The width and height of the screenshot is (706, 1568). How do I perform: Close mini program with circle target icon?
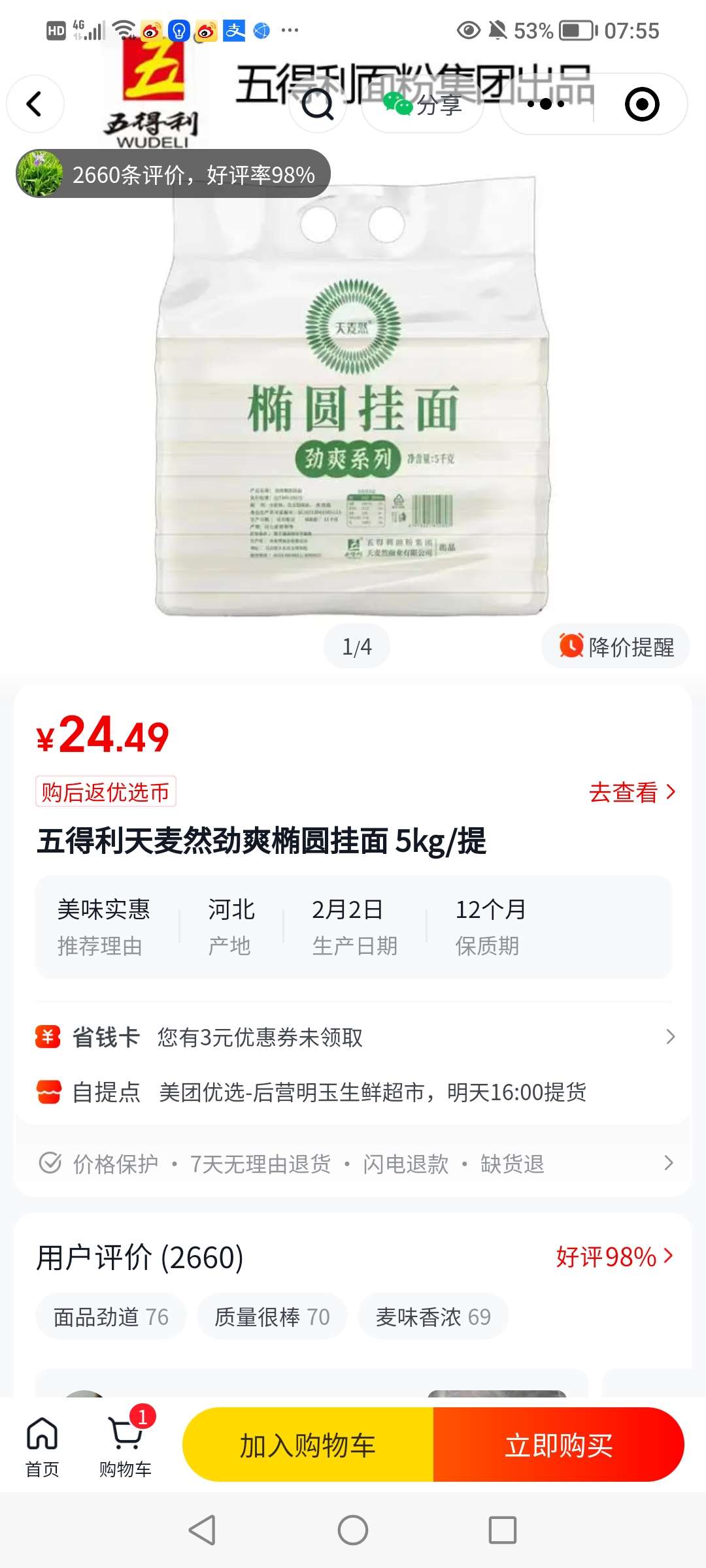641,105
